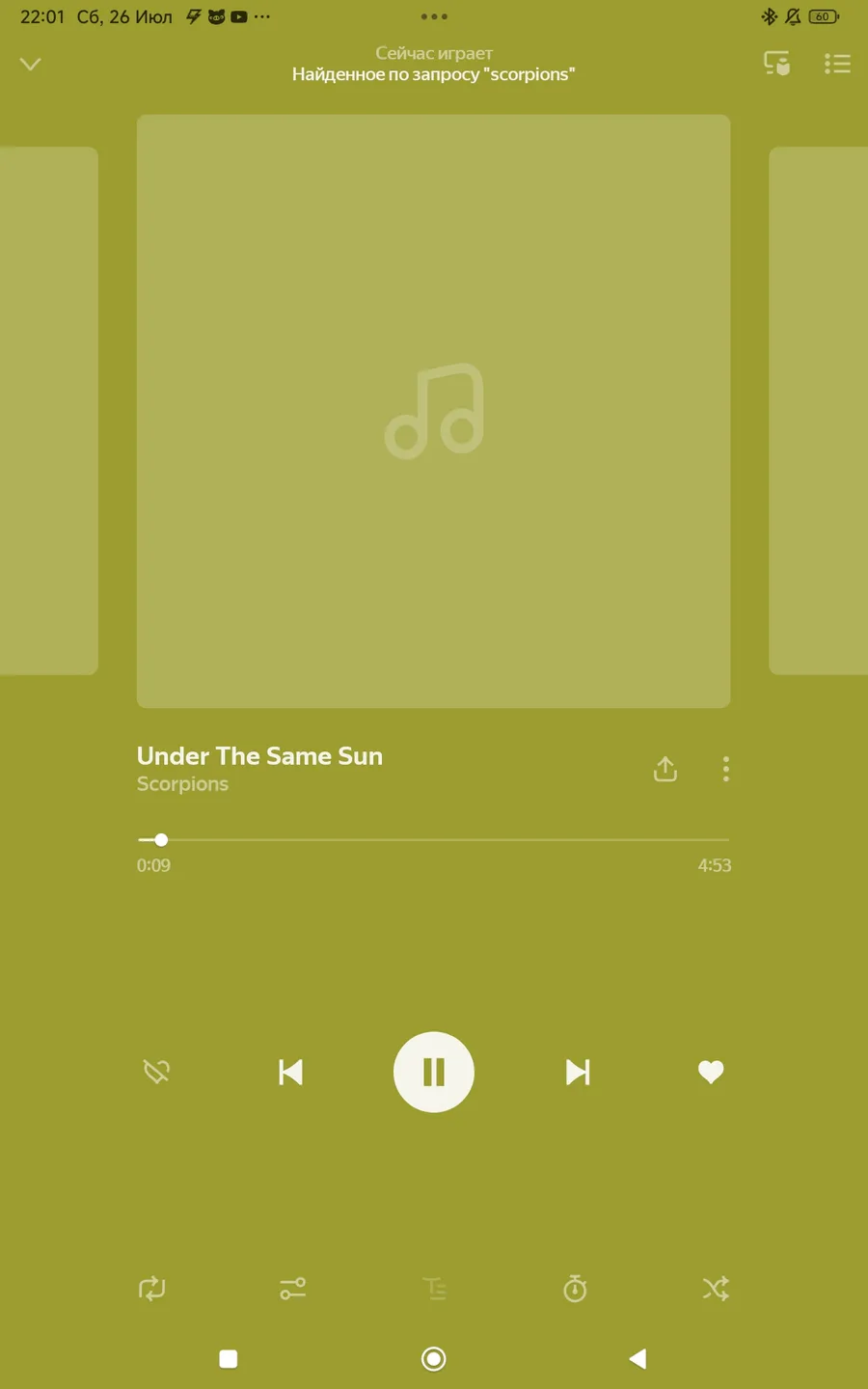868x1389 pixels.
Task: Pause the playing song
Action: 434,1072
